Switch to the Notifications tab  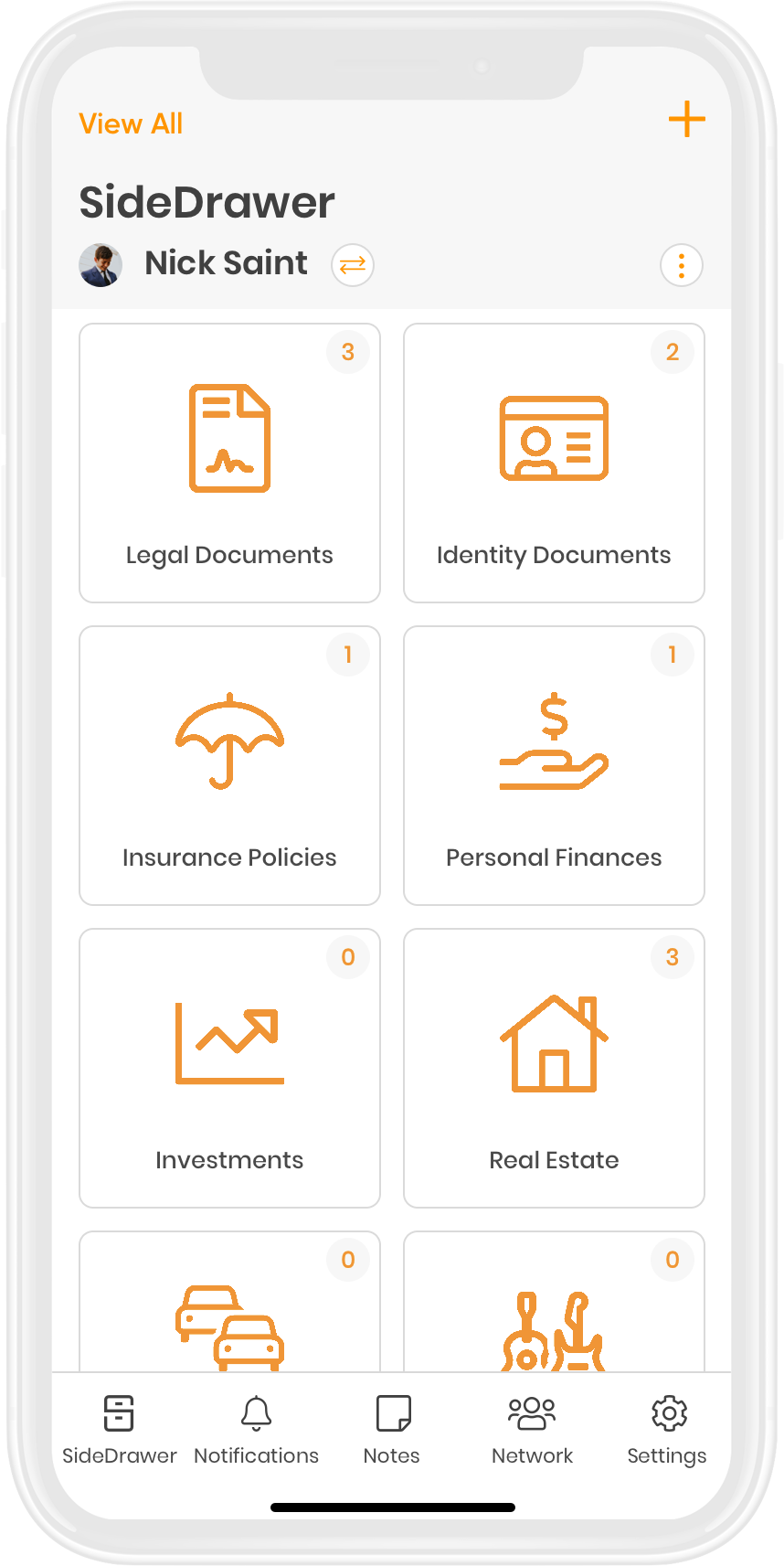pyautogui.click(x=256, y=1428)
